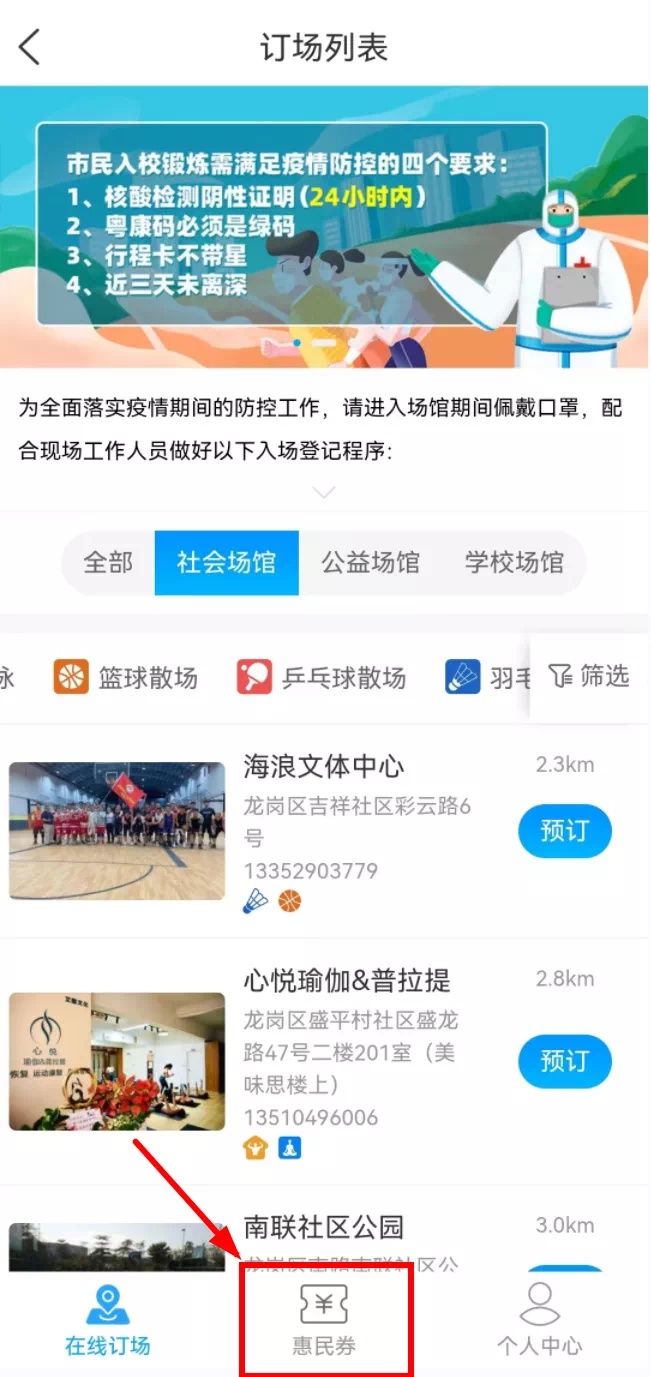
Task: View 心悦瑜伽&普拉提 venue details
Action: [x=346, y=981]
